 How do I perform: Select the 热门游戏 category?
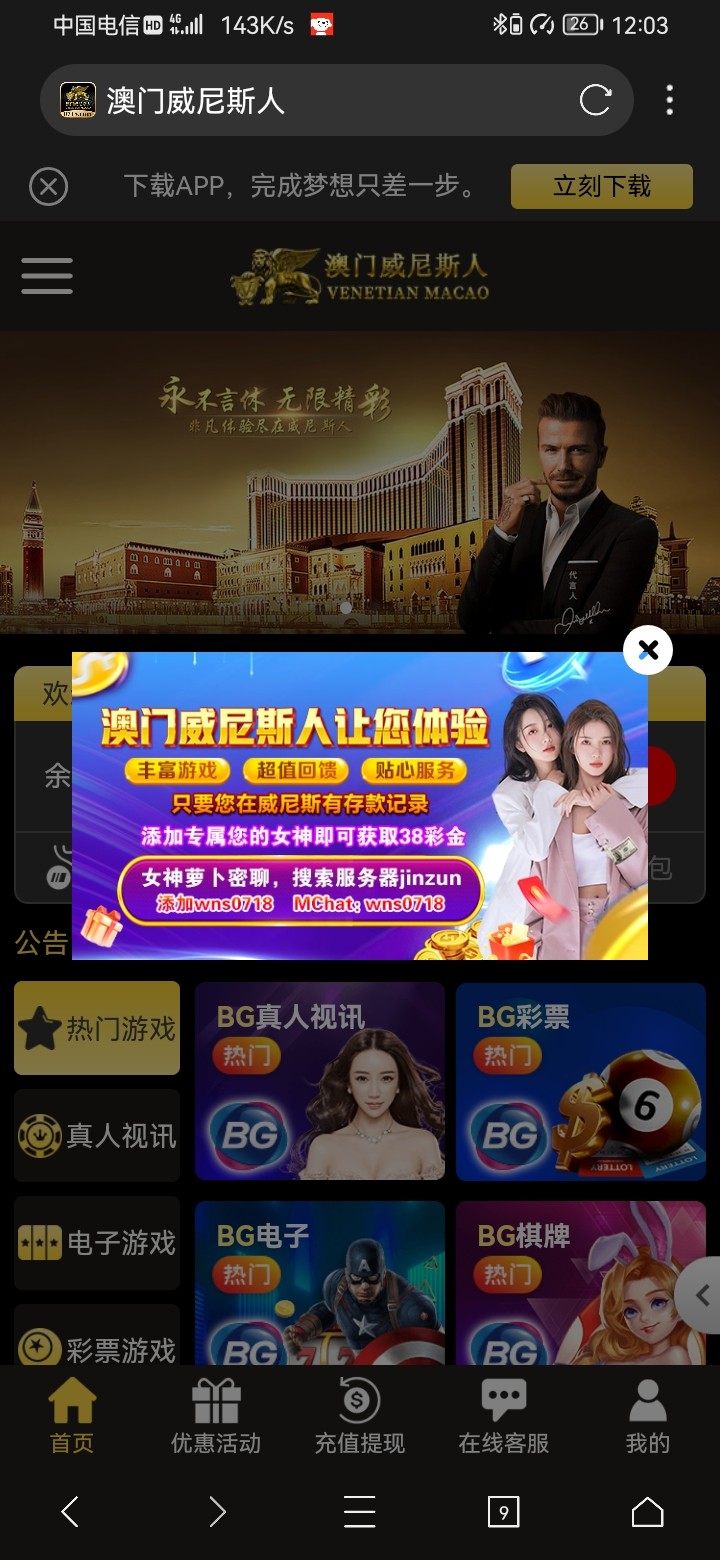pos(97,1028)
